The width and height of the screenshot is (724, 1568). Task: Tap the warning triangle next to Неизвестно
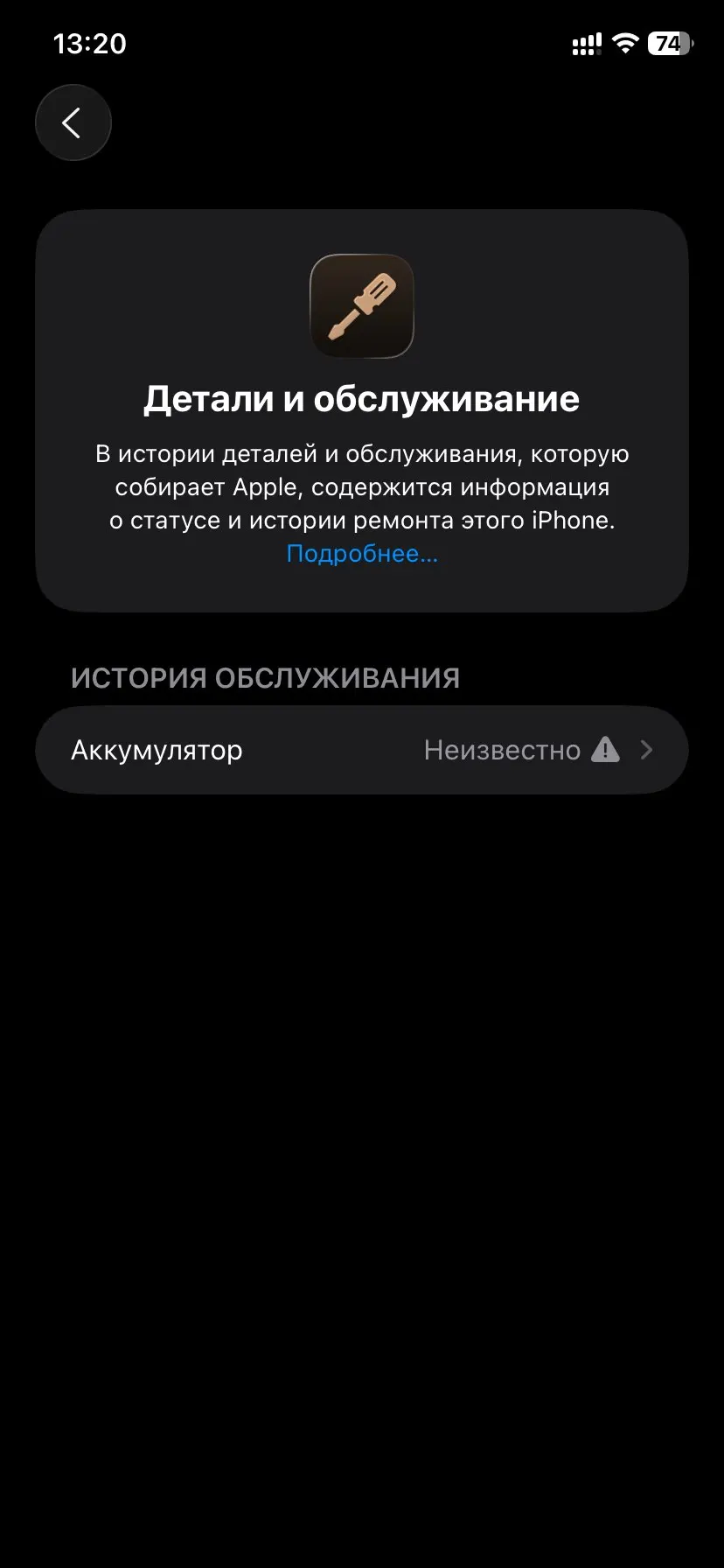point(608,750)
